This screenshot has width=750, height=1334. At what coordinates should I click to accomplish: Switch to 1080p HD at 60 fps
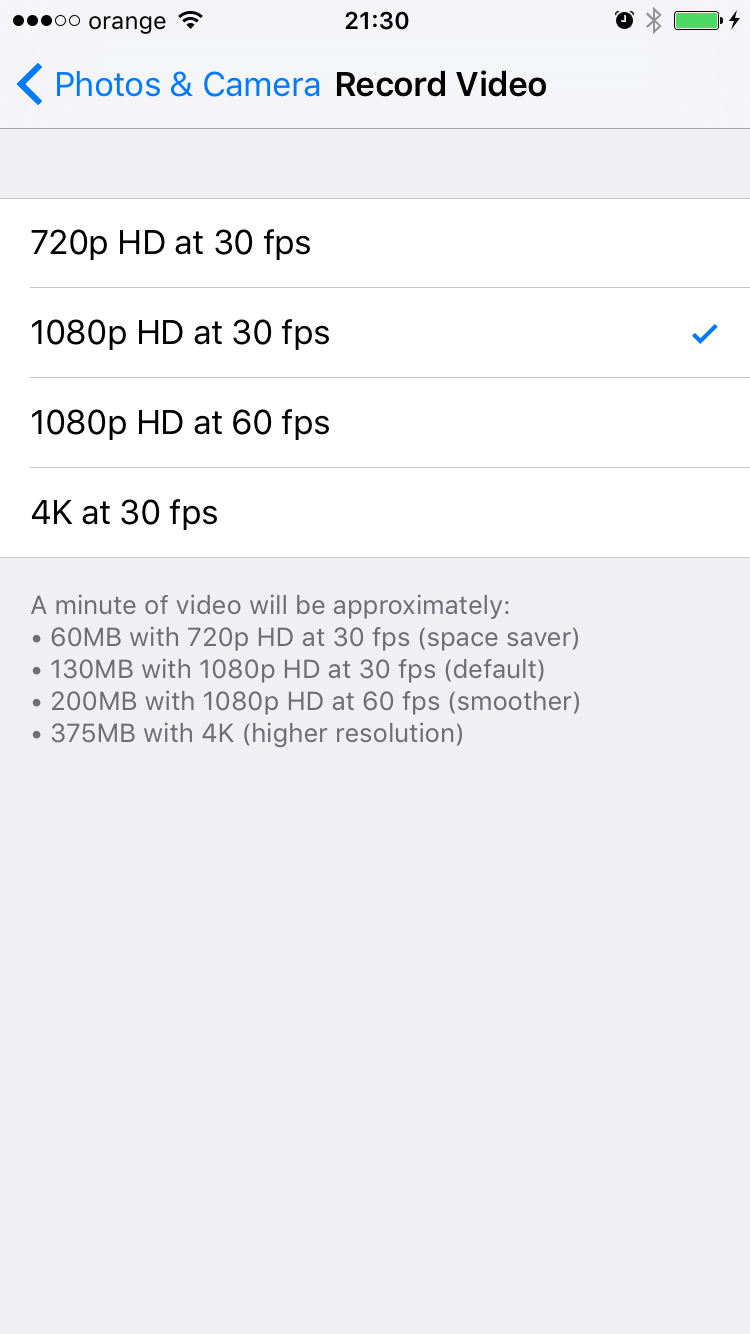375,423
